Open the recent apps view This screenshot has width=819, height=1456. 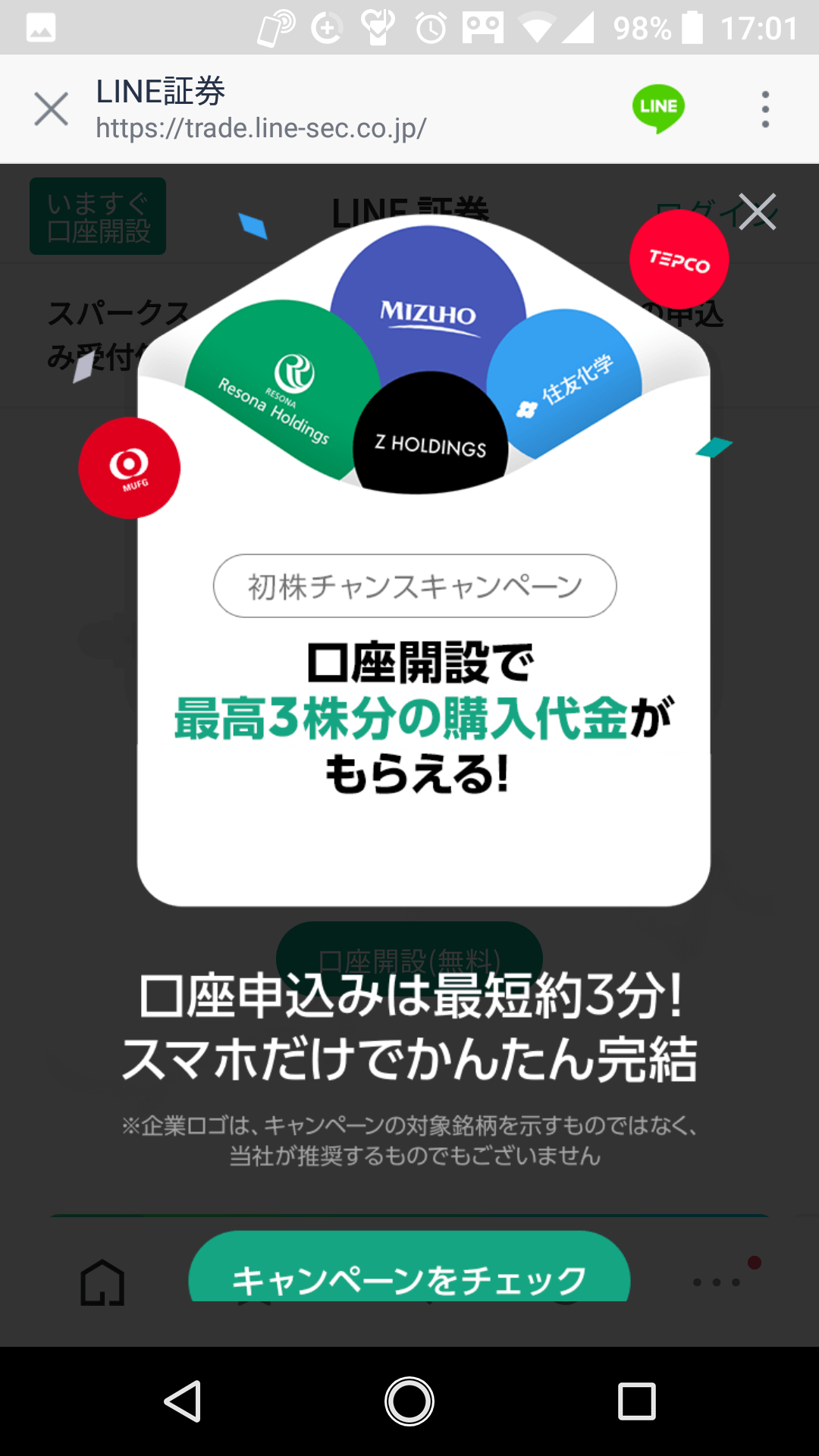pyautogui.click(x=636, y=1401)
